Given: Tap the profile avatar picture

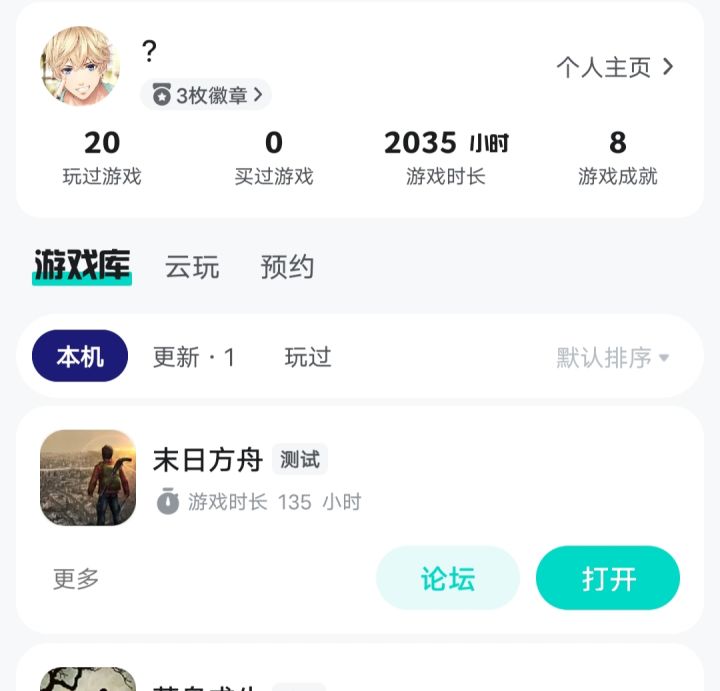Looking at the screenshot, I should click(x=80, y=66).
